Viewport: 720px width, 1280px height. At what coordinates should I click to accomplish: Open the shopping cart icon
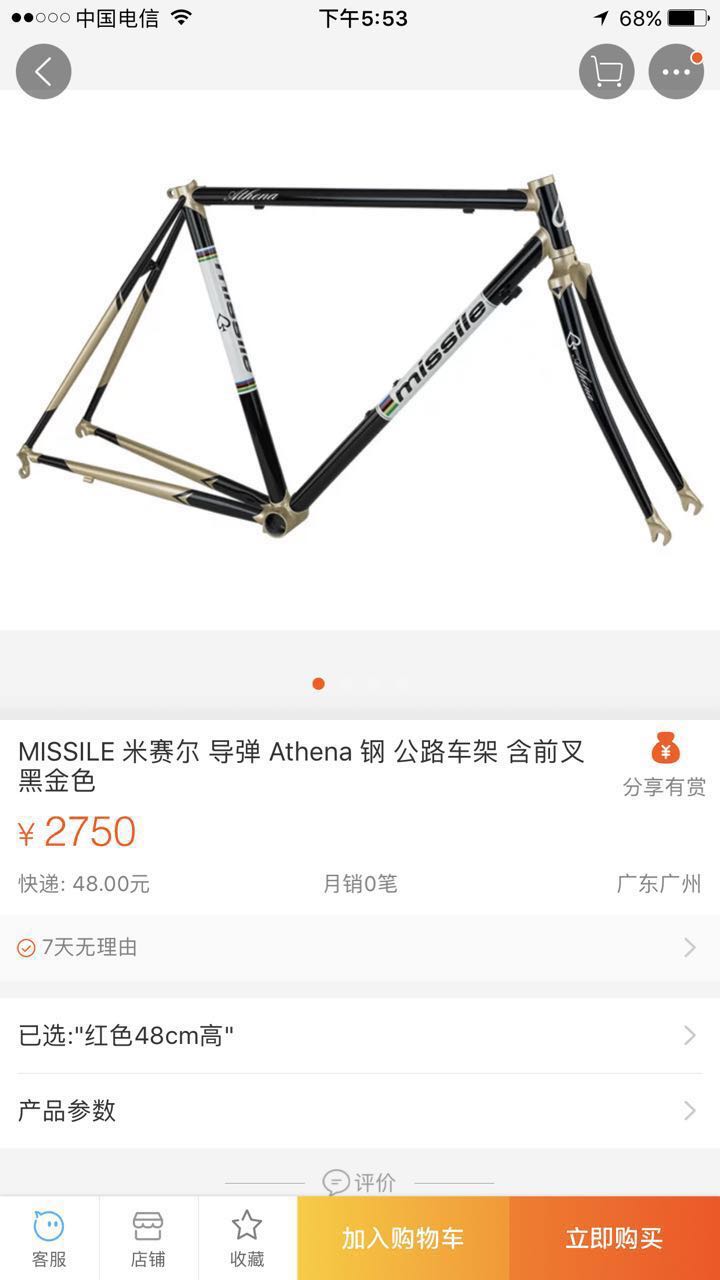point(606,72)
